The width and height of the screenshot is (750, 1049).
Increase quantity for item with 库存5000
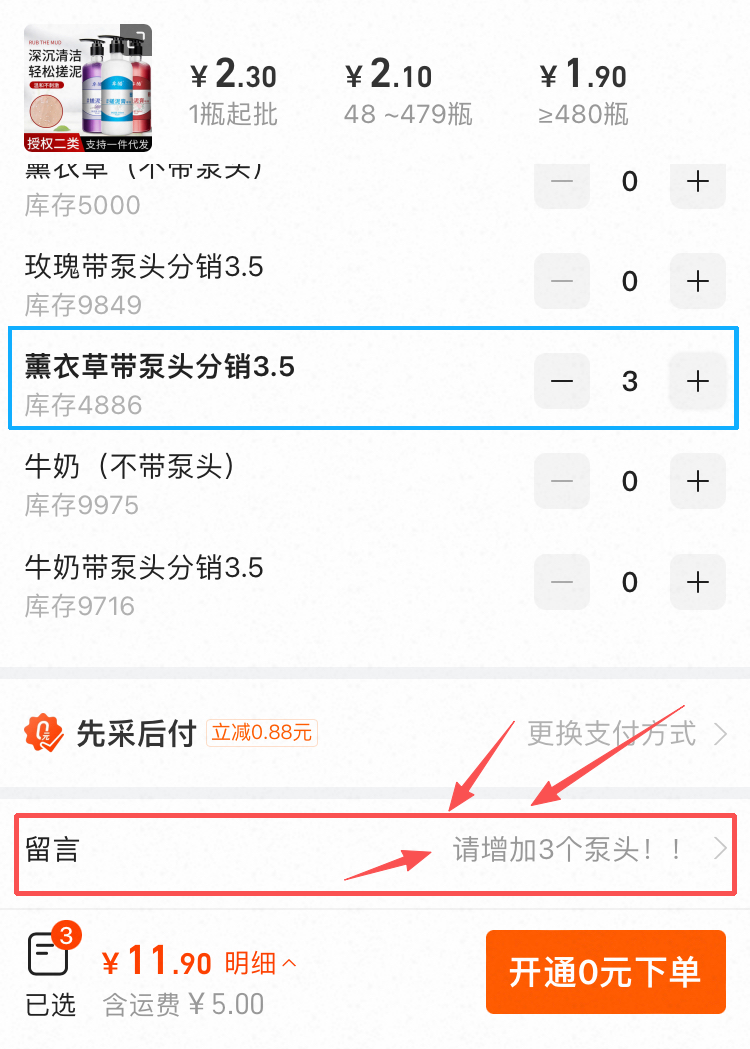pos(697,181)
